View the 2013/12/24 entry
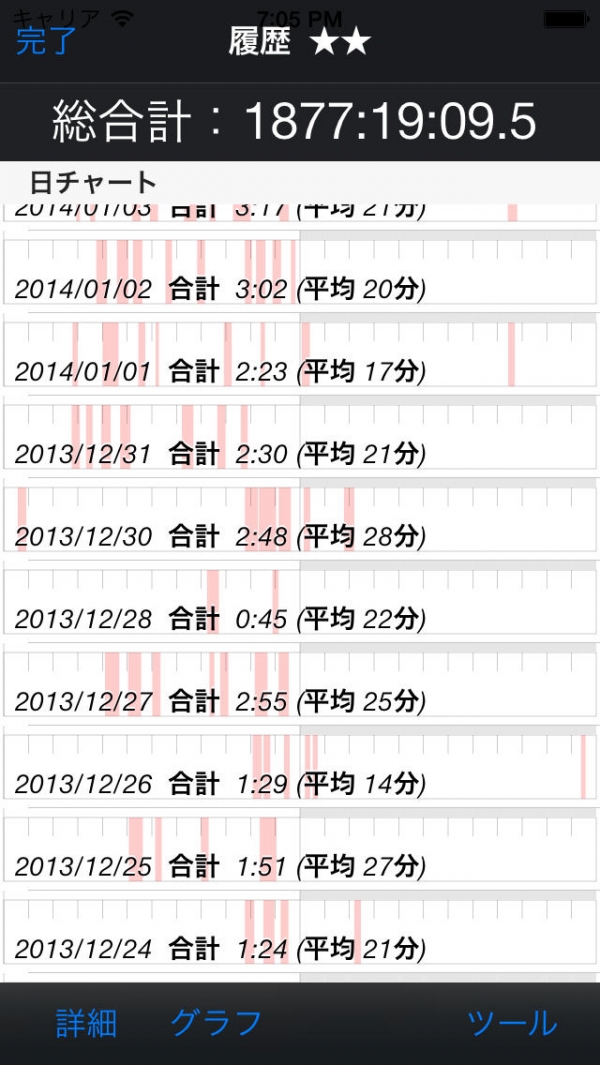The height and width of the screenshot is (1065, 600). 300,930
